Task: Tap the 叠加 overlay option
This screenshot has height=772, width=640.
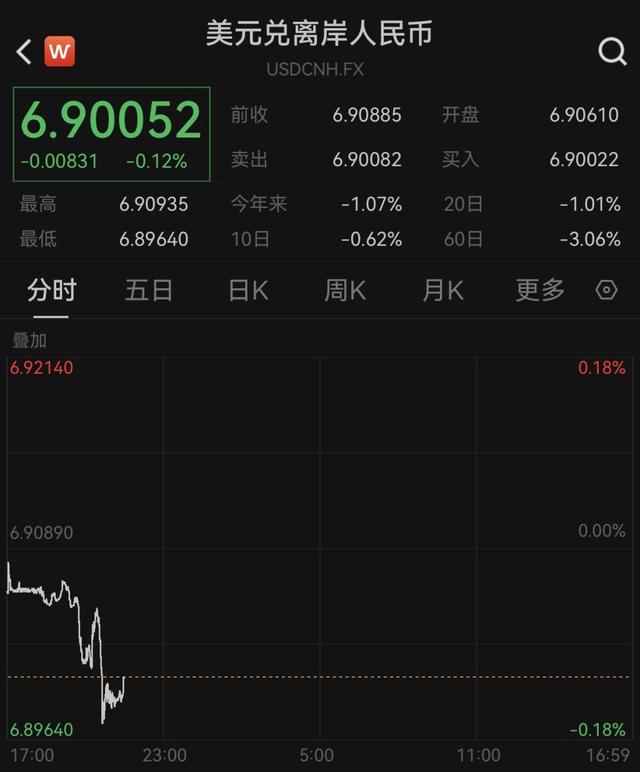Action: pos(29,340)
